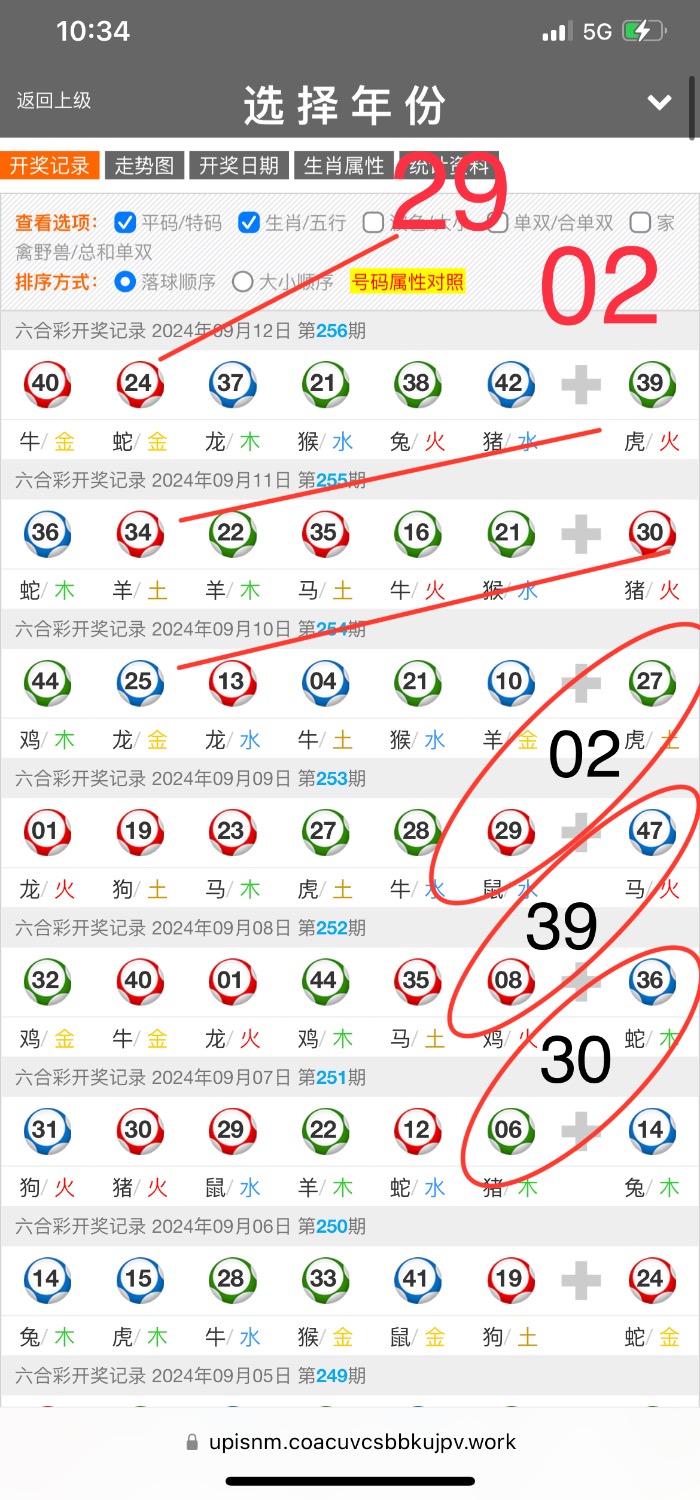Go back via 返回上级
The width and height of the screenshot is (700, 1500).
(54, 100)
